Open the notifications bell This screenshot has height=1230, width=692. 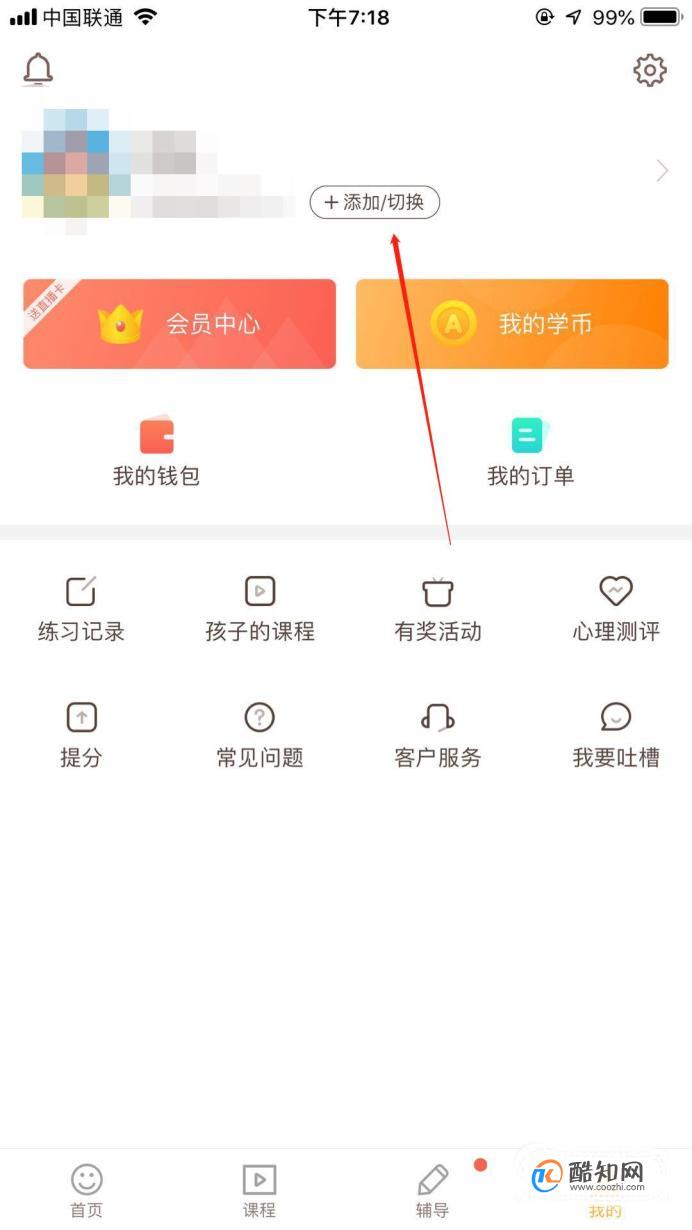point(38,69)
